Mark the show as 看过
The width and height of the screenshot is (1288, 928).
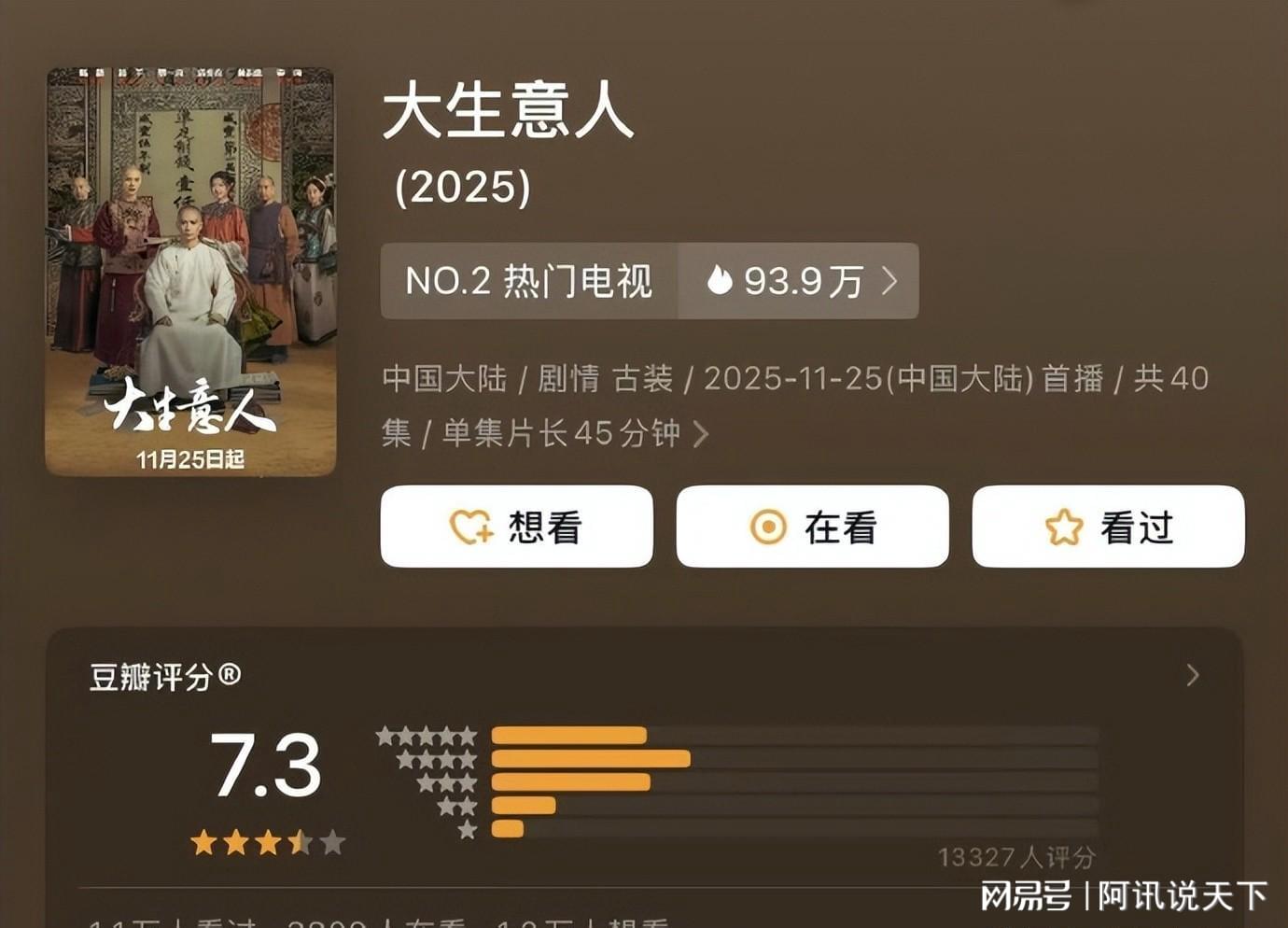click(1108, 527)
